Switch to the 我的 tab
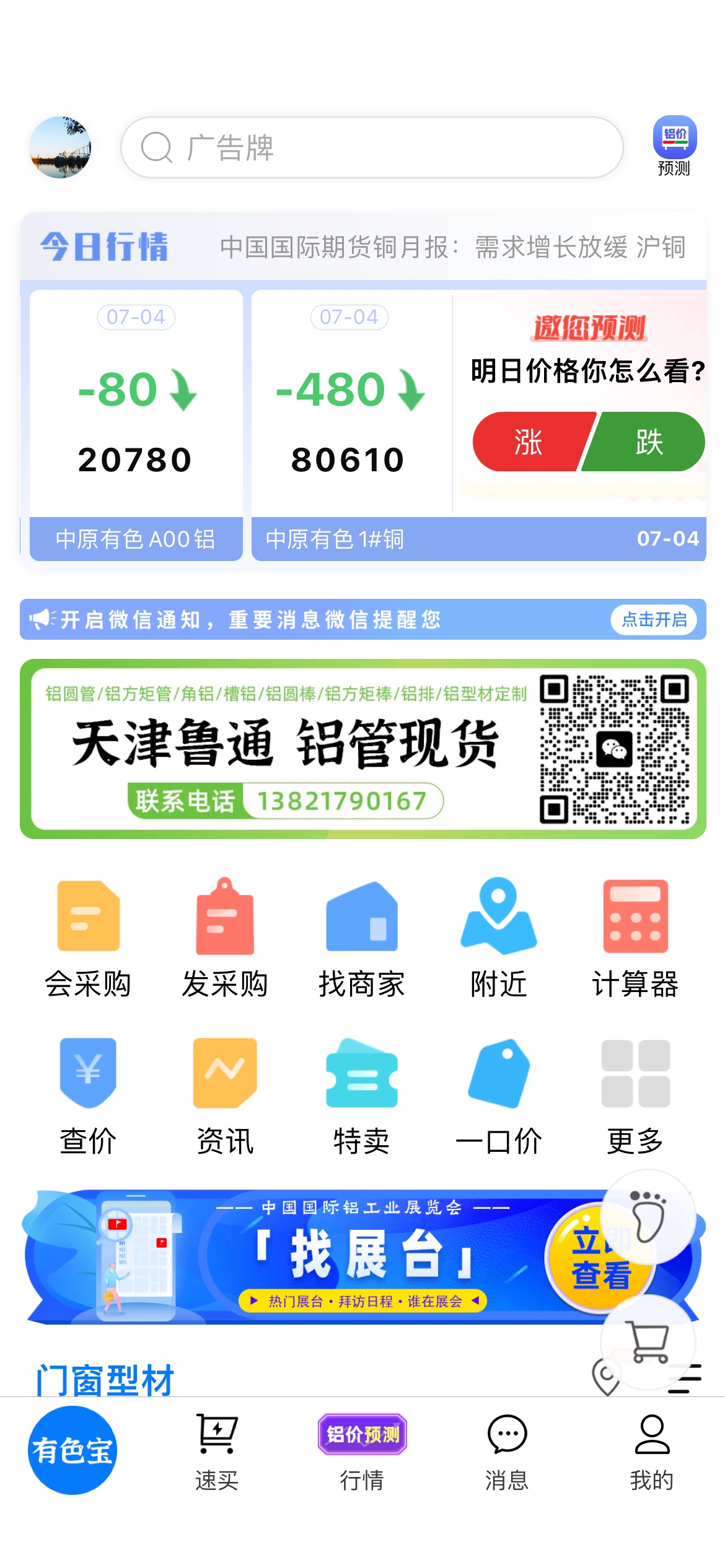The image size is (725, 1568). click(652, 1452)
